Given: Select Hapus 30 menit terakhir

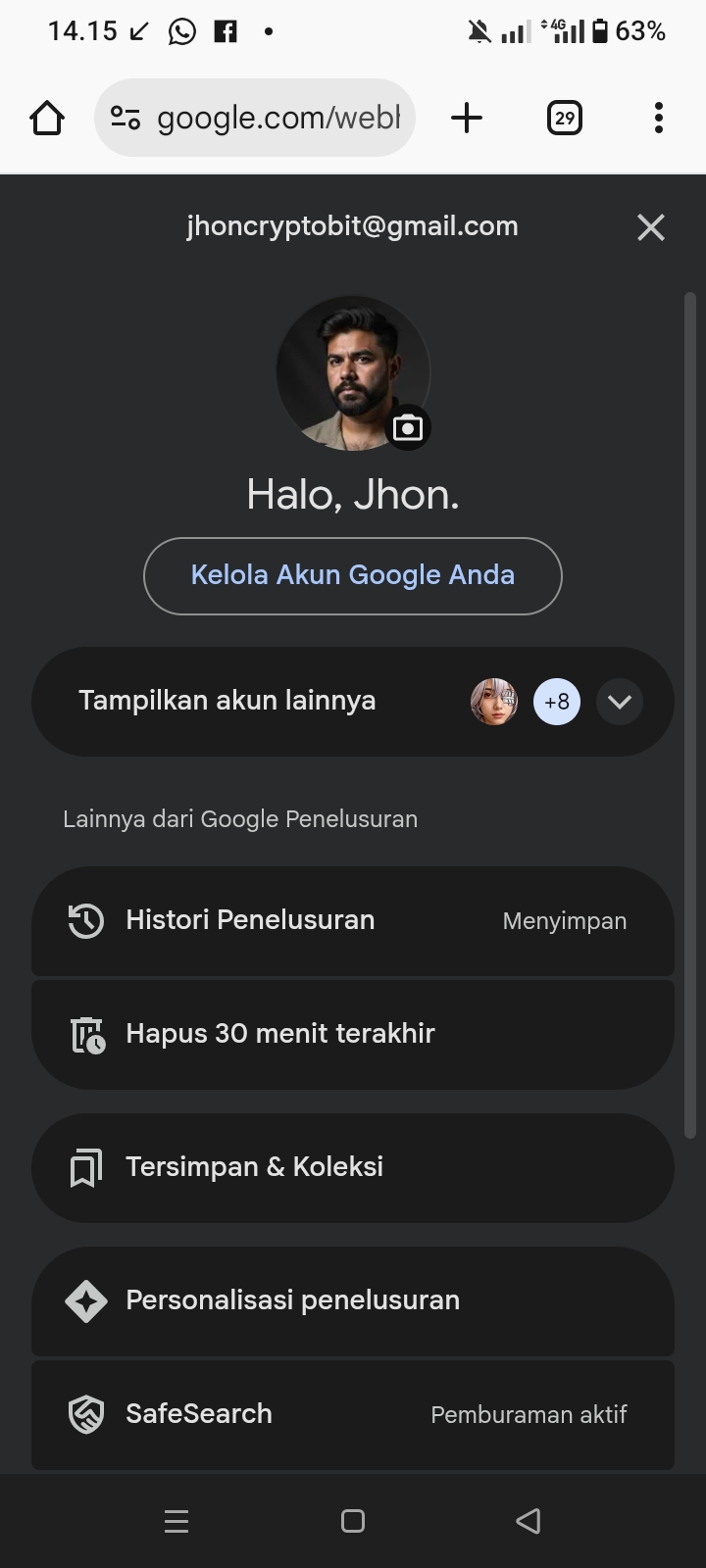Looking at the screenshot, I should click(x=353, y=1034).
